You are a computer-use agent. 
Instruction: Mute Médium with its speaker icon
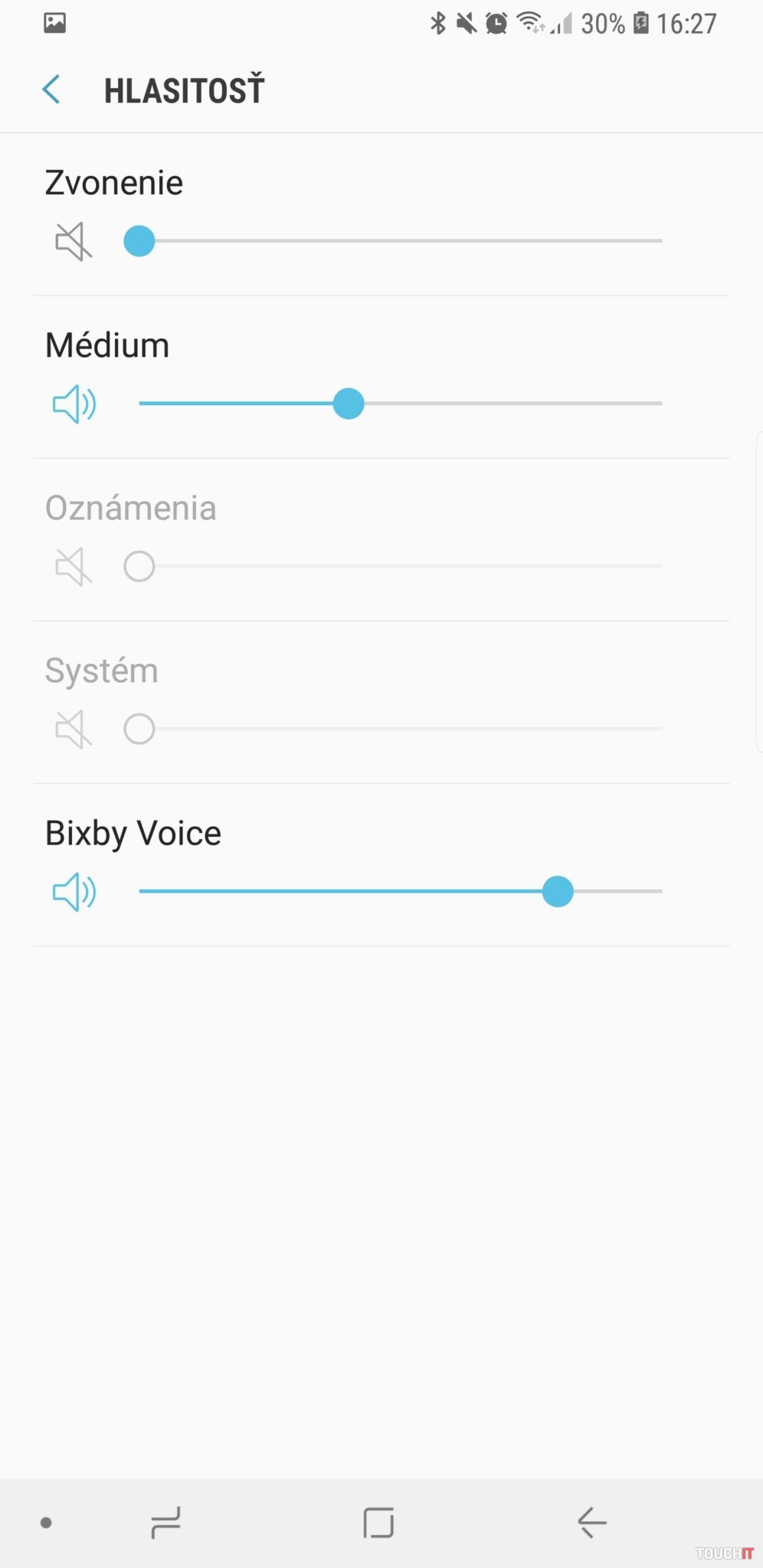74,404
